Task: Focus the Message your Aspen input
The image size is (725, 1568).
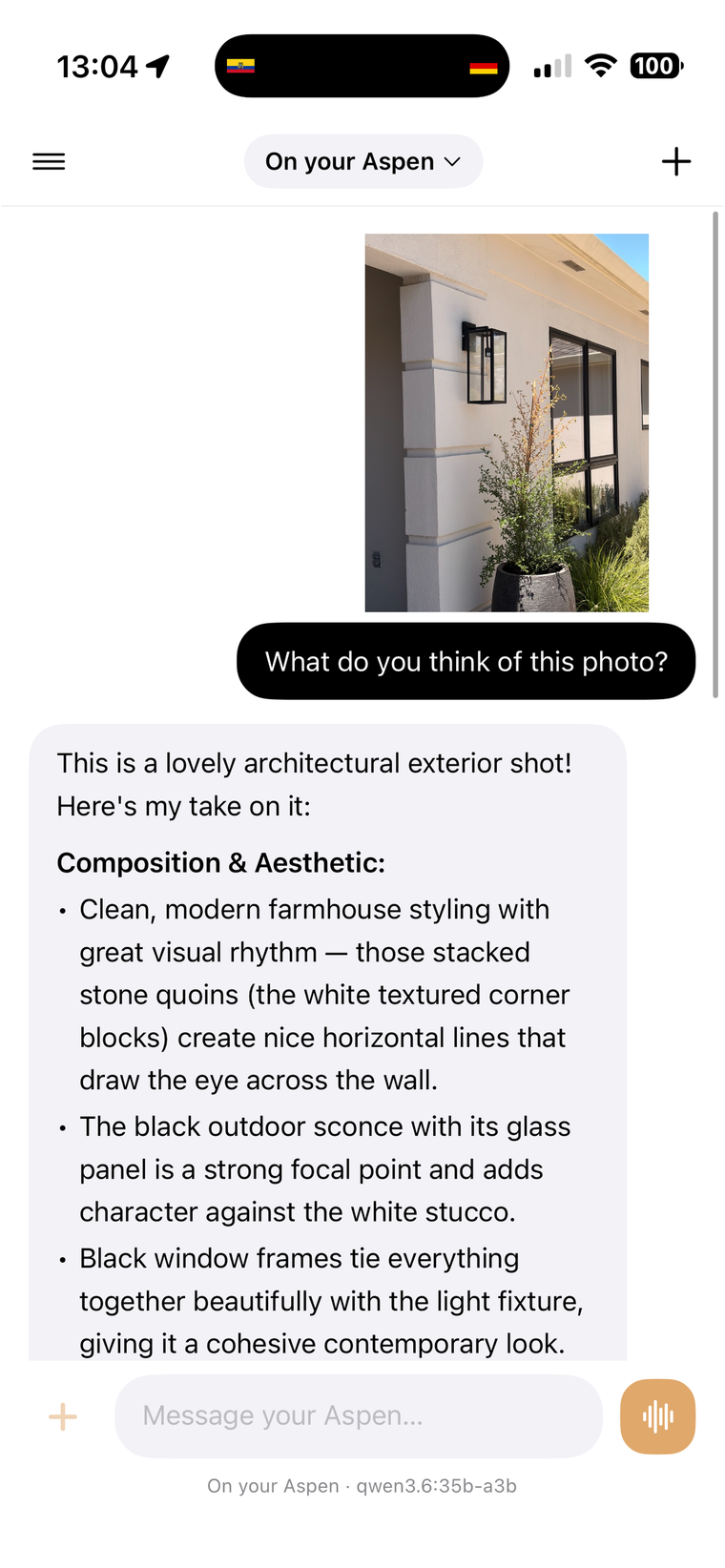Action: [x=359, y=1416]
